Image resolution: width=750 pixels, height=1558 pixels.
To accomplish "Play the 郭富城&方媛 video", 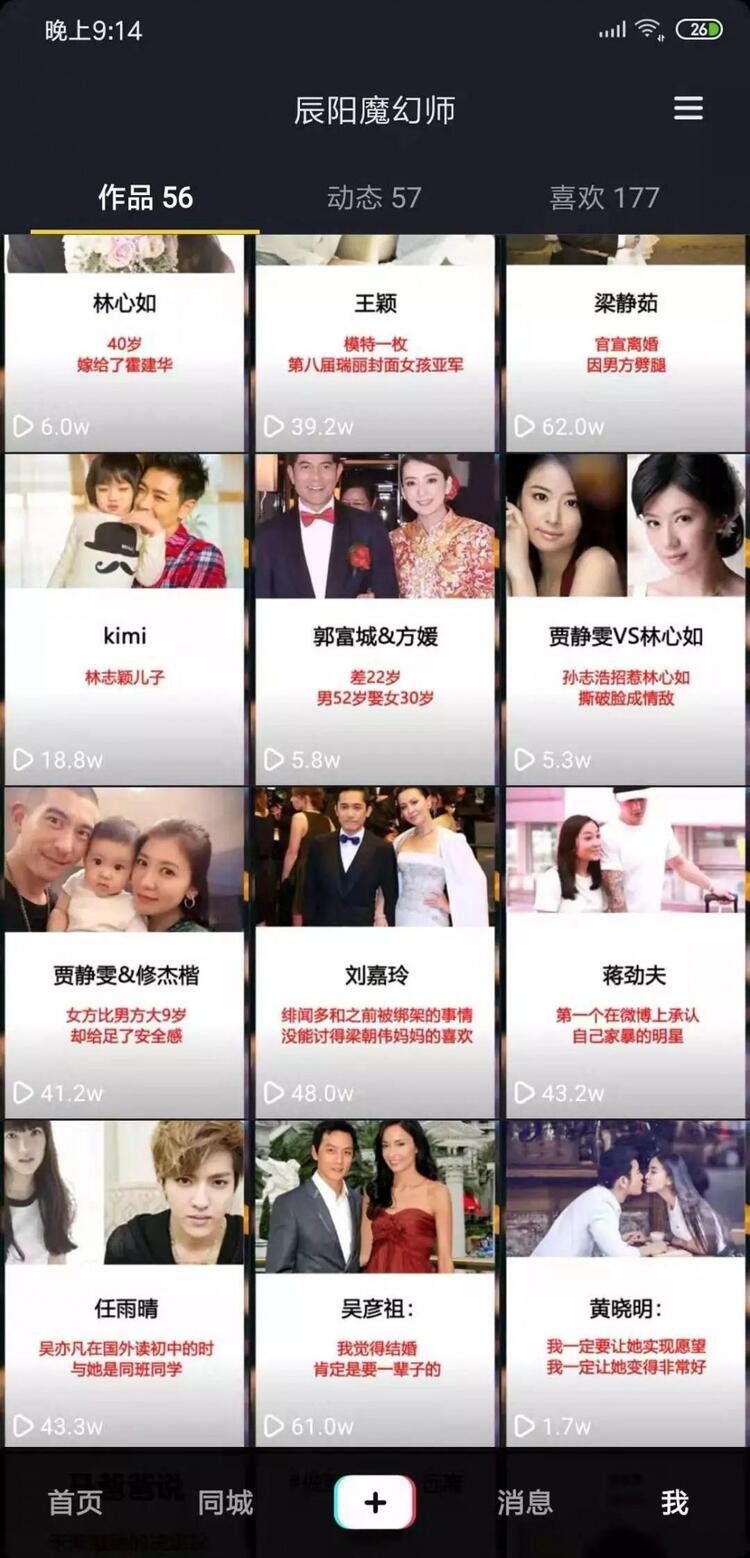I will pos(375,618).
